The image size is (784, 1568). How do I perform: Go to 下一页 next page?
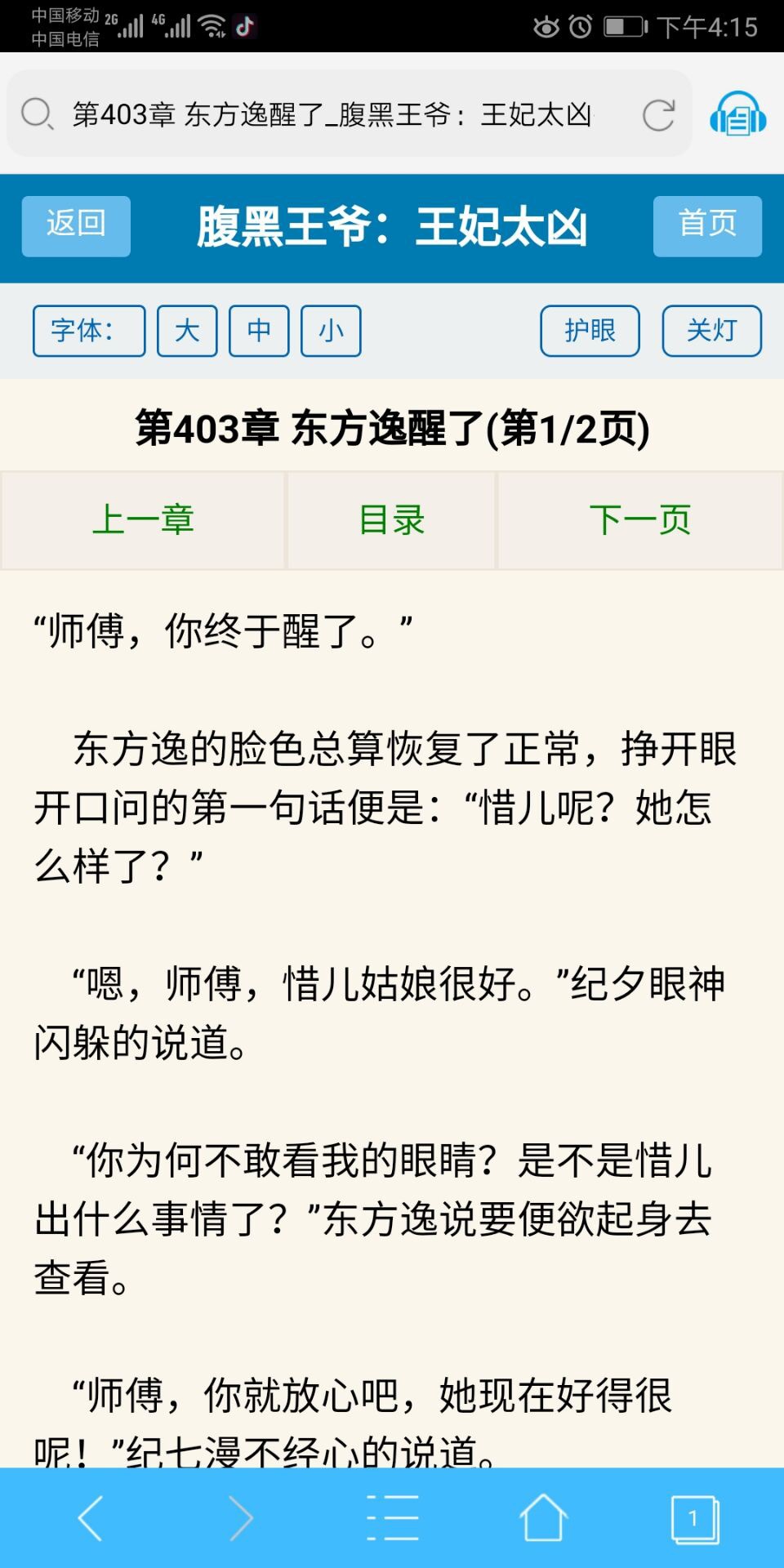coord(640,520)
